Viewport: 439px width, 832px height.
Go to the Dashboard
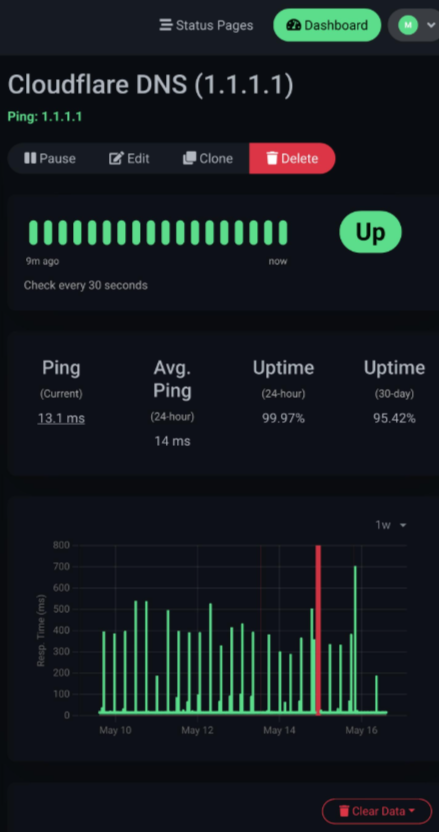pos(327,25)
